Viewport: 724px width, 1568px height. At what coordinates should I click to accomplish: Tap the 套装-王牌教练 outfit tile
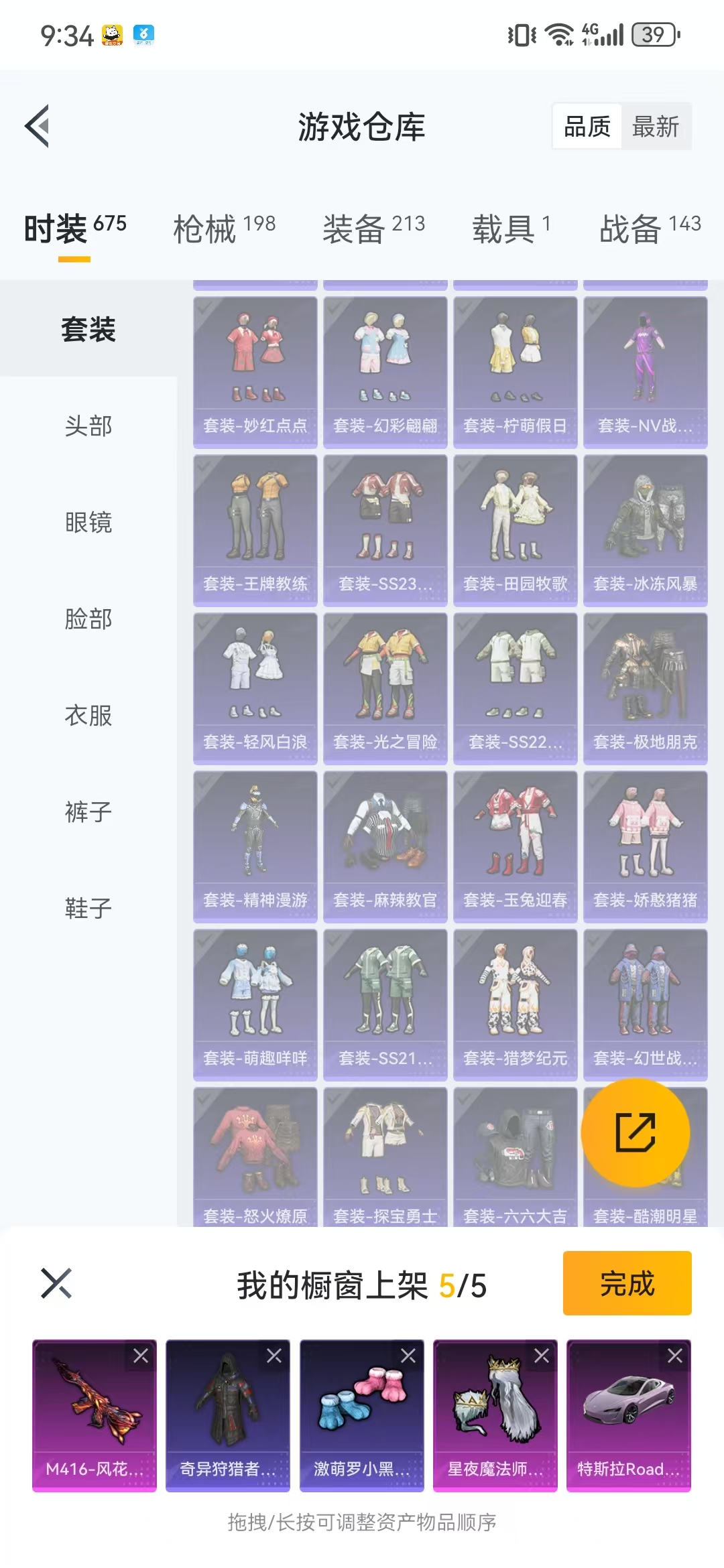[255, 531]
